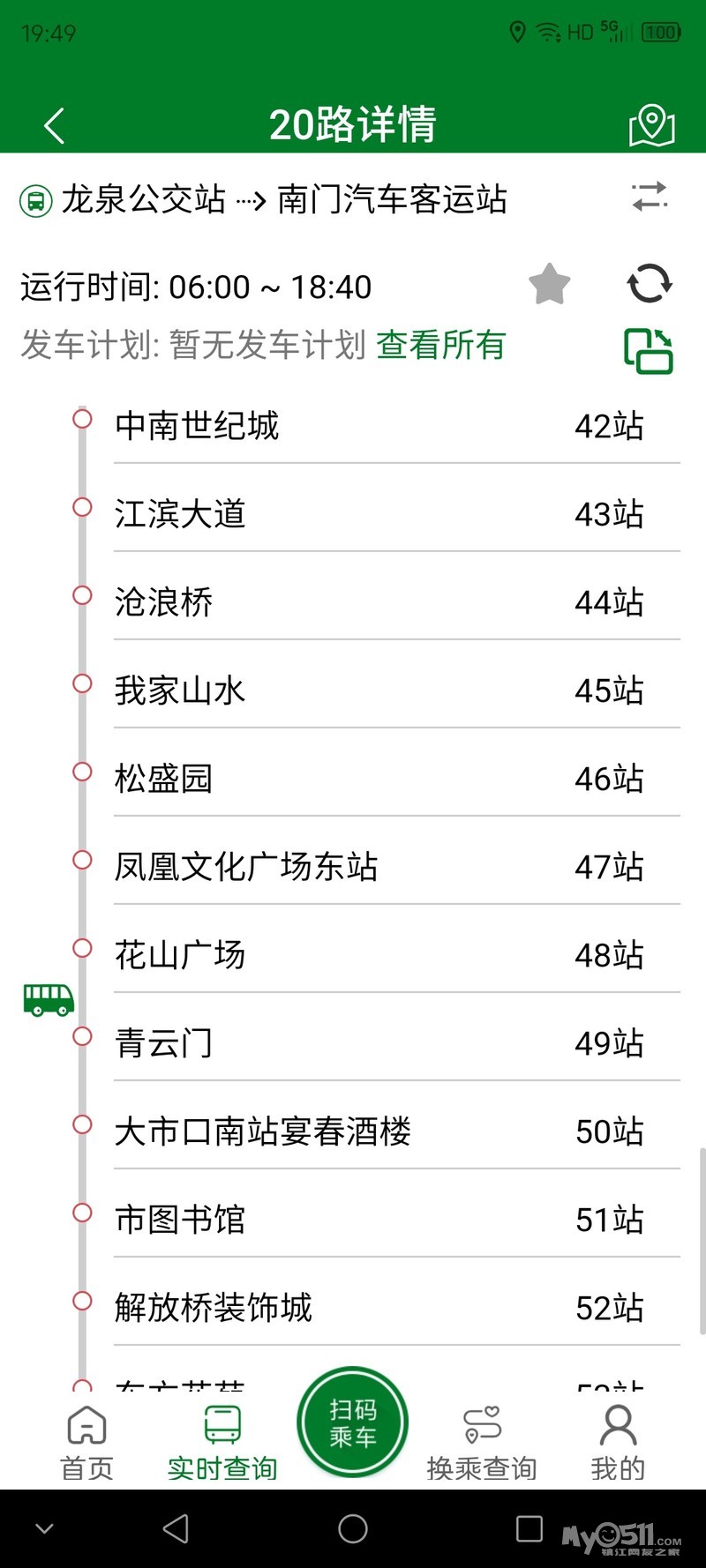Tap 查看所有 departure schedule link
This screenshot has width=706, height=1568.
[440, 345]
